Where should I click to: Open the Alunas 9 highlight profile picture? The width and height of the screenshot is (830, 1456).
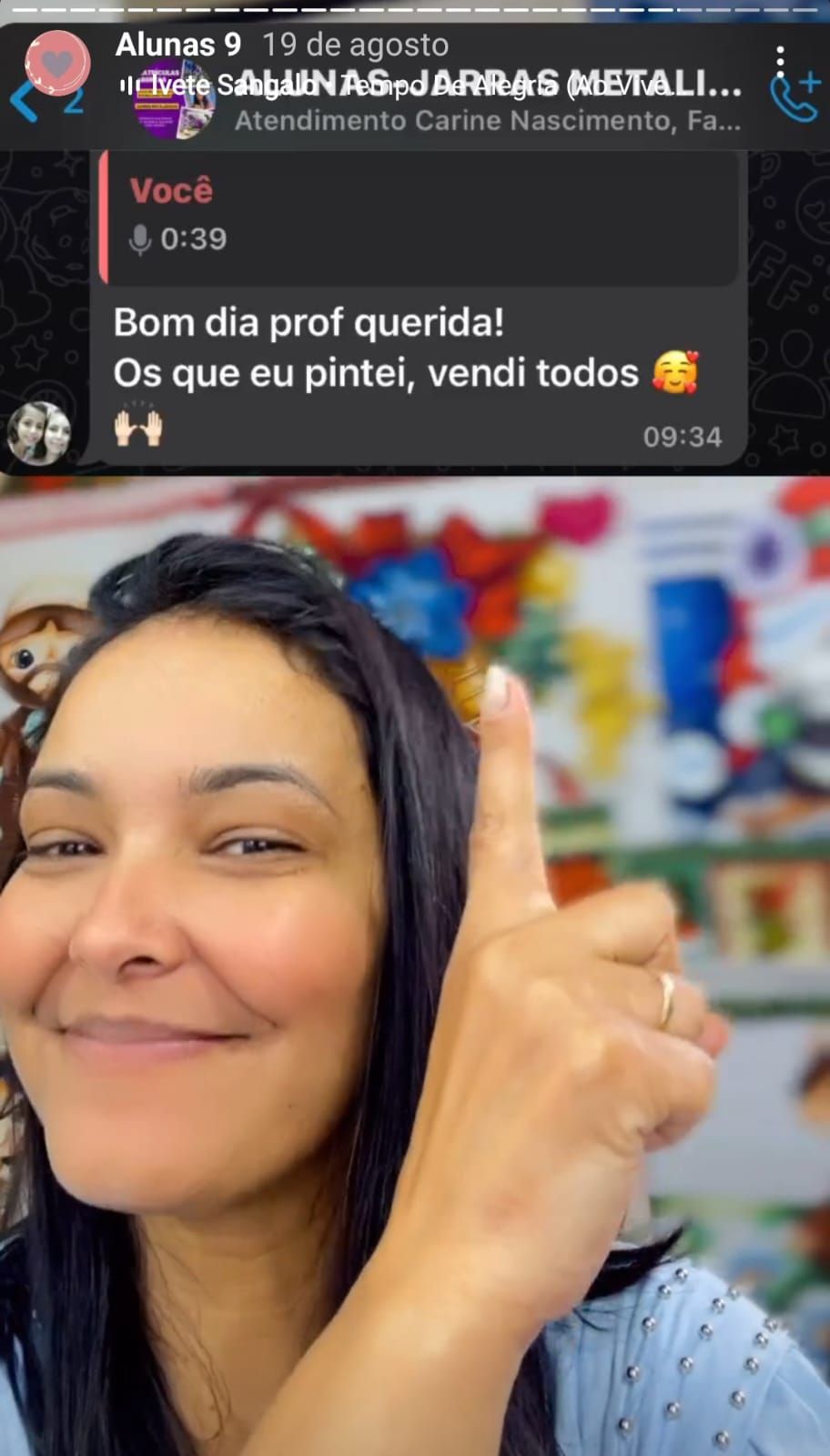tap(57, 62)
